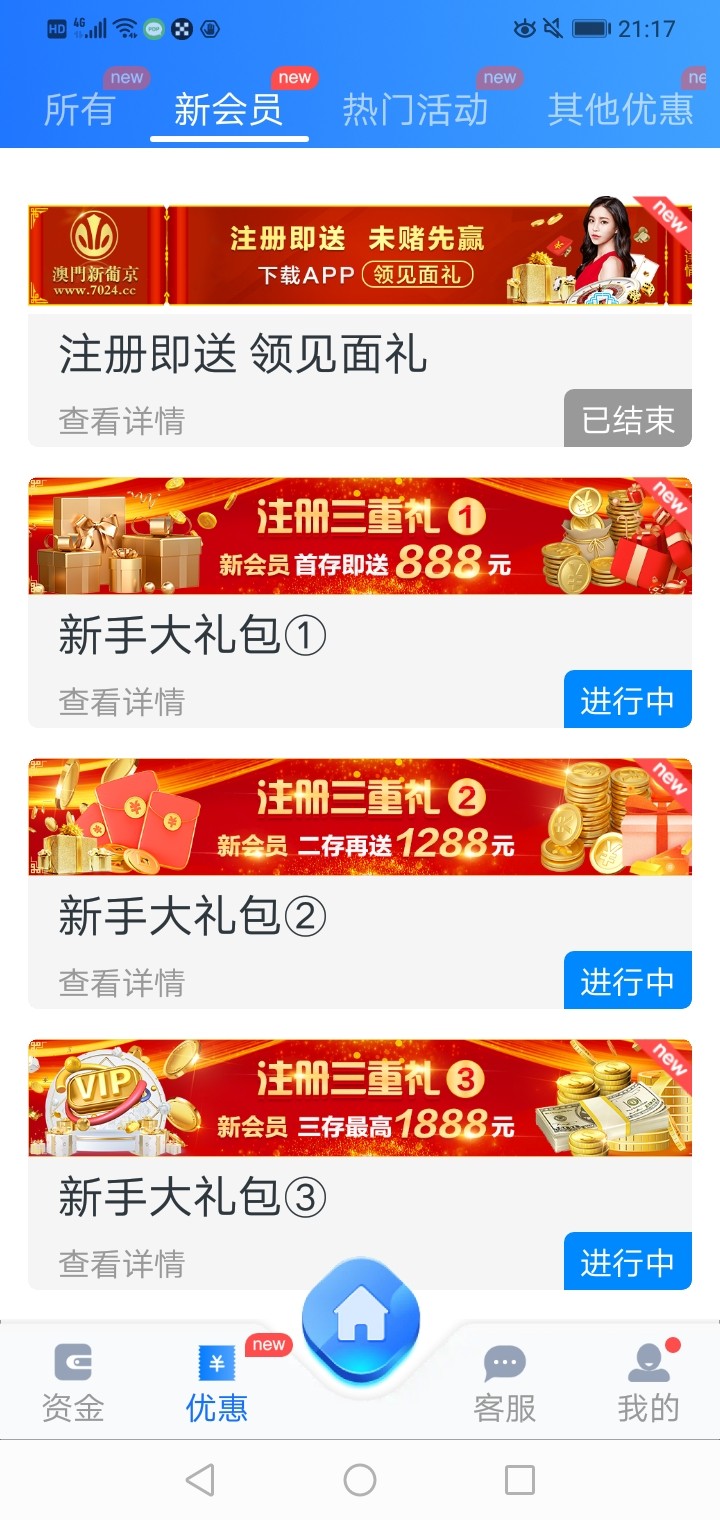720x1520 pixels.
Task: View details under 注册即送 领见面礼
Action: (x=121, y=421)
